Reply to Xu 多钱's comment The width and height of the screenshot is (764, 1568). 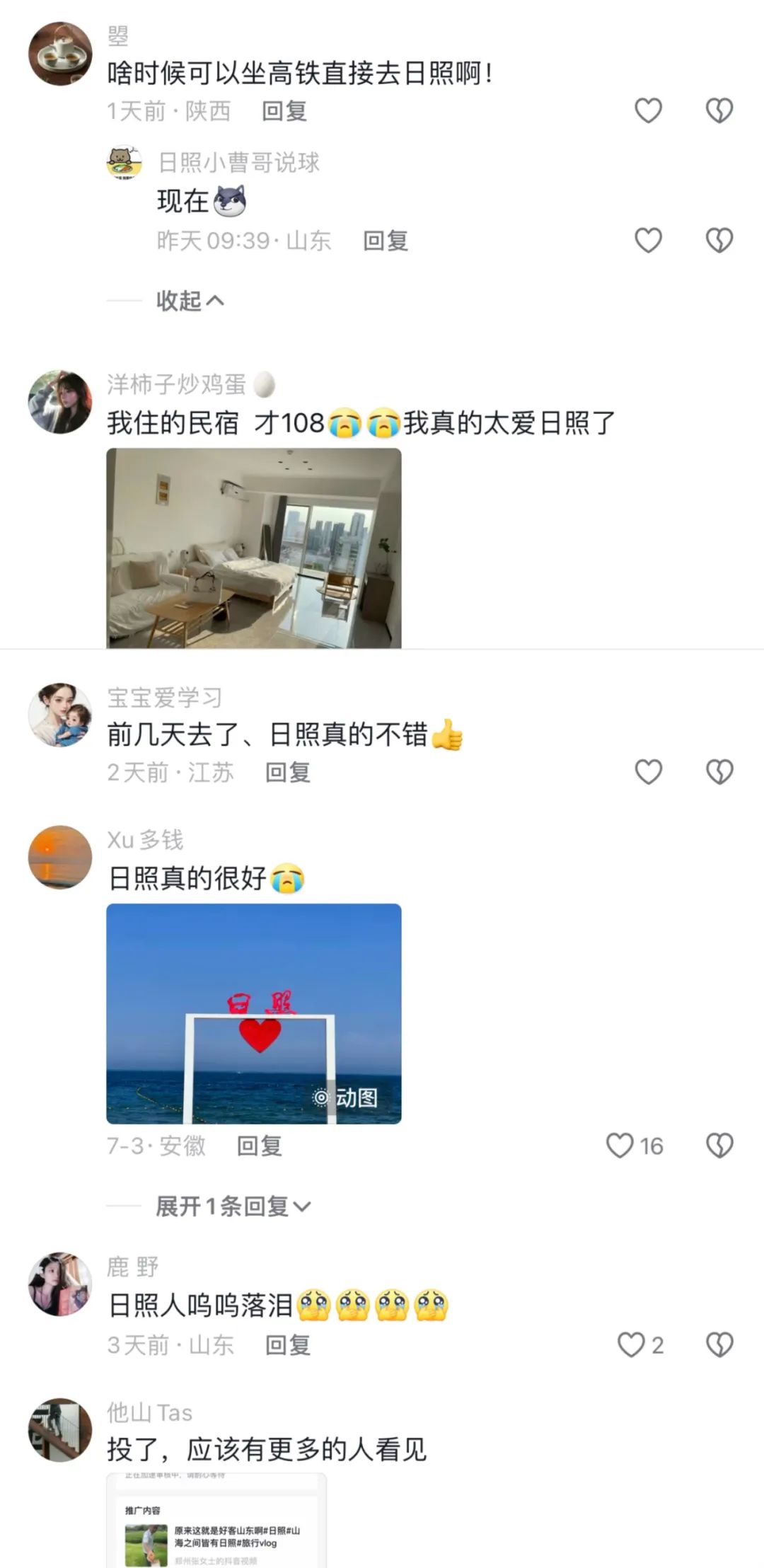coord(259,1146)
